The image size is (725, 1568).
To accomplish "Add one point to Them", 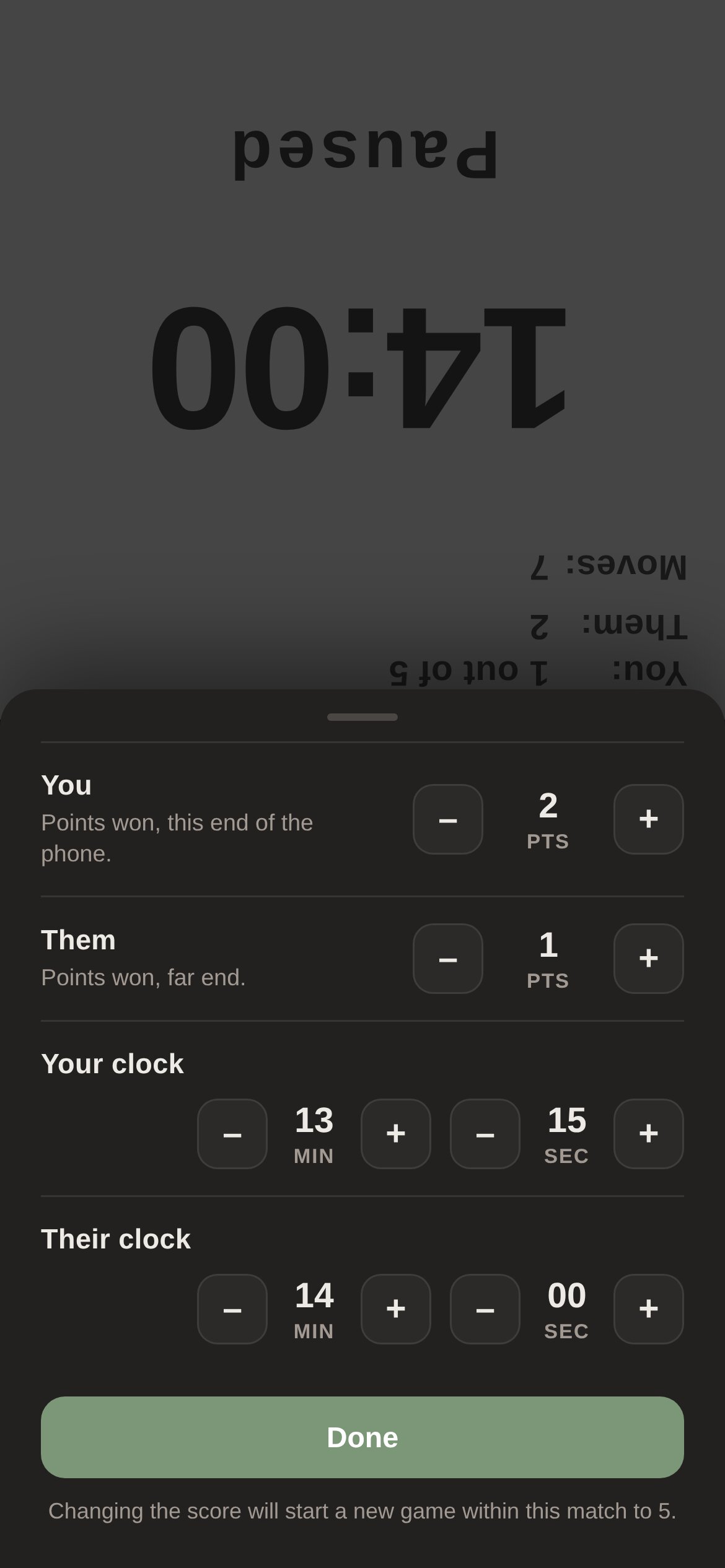I will click(649, 959).
